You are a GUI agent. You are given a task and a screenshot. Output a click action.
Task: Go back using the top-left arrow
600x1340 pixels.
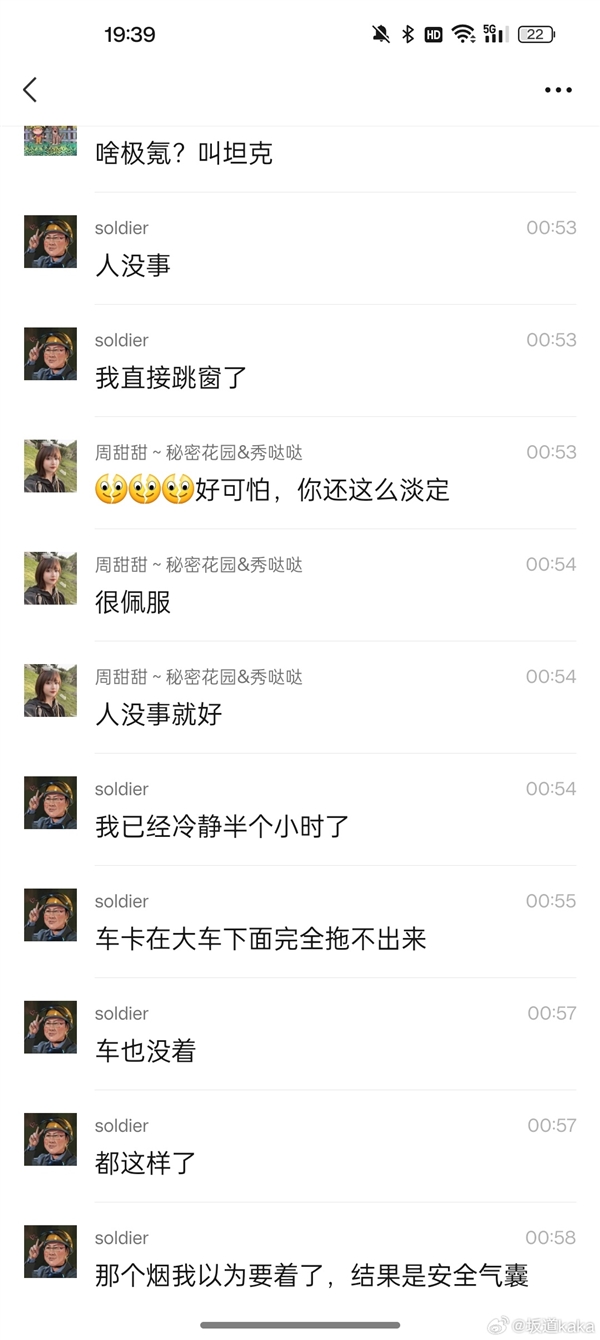coord(30,90)
